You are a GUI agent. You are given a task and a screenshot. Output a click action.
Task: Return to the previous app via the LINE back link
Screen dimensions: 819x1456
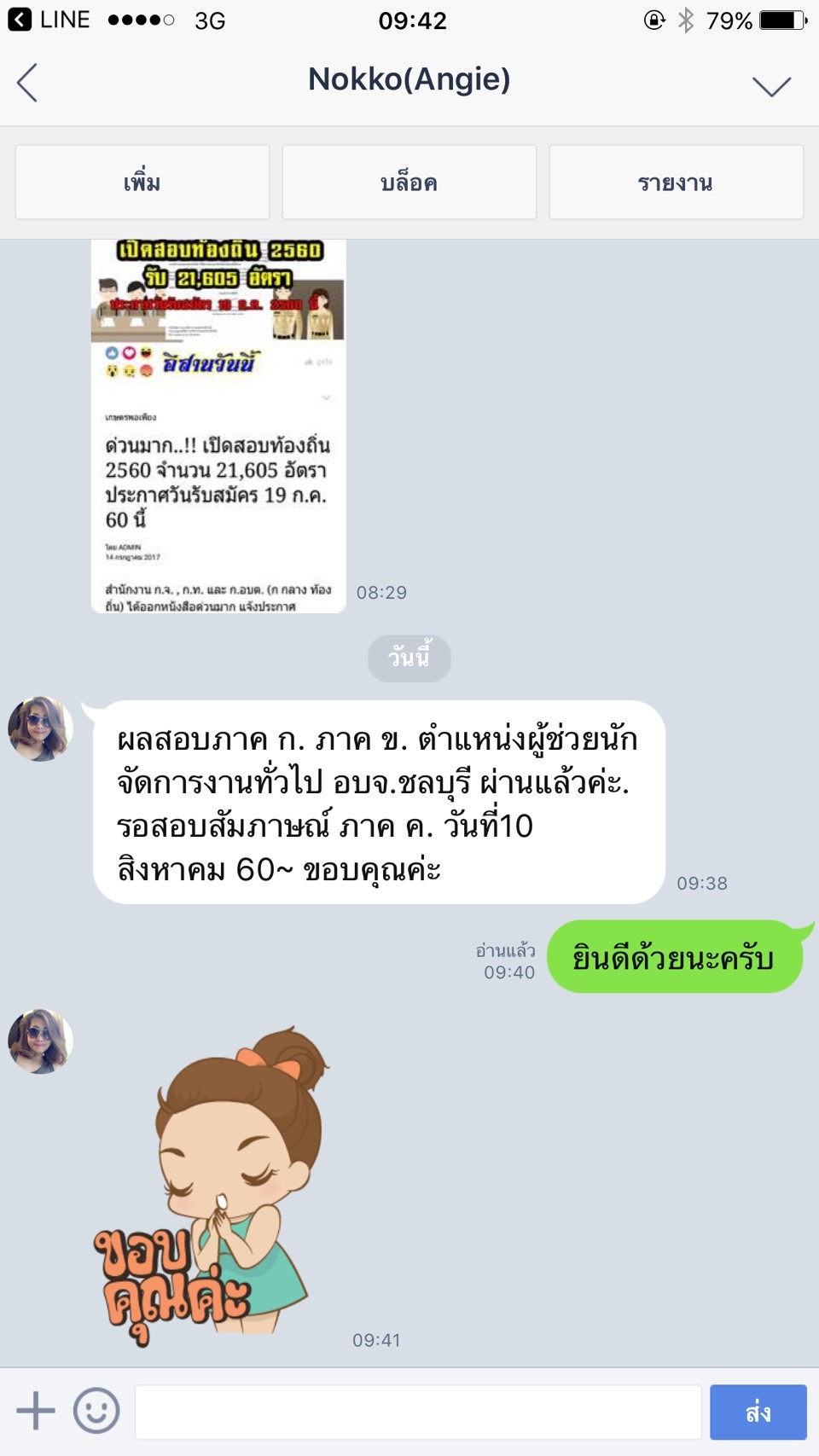49,20
